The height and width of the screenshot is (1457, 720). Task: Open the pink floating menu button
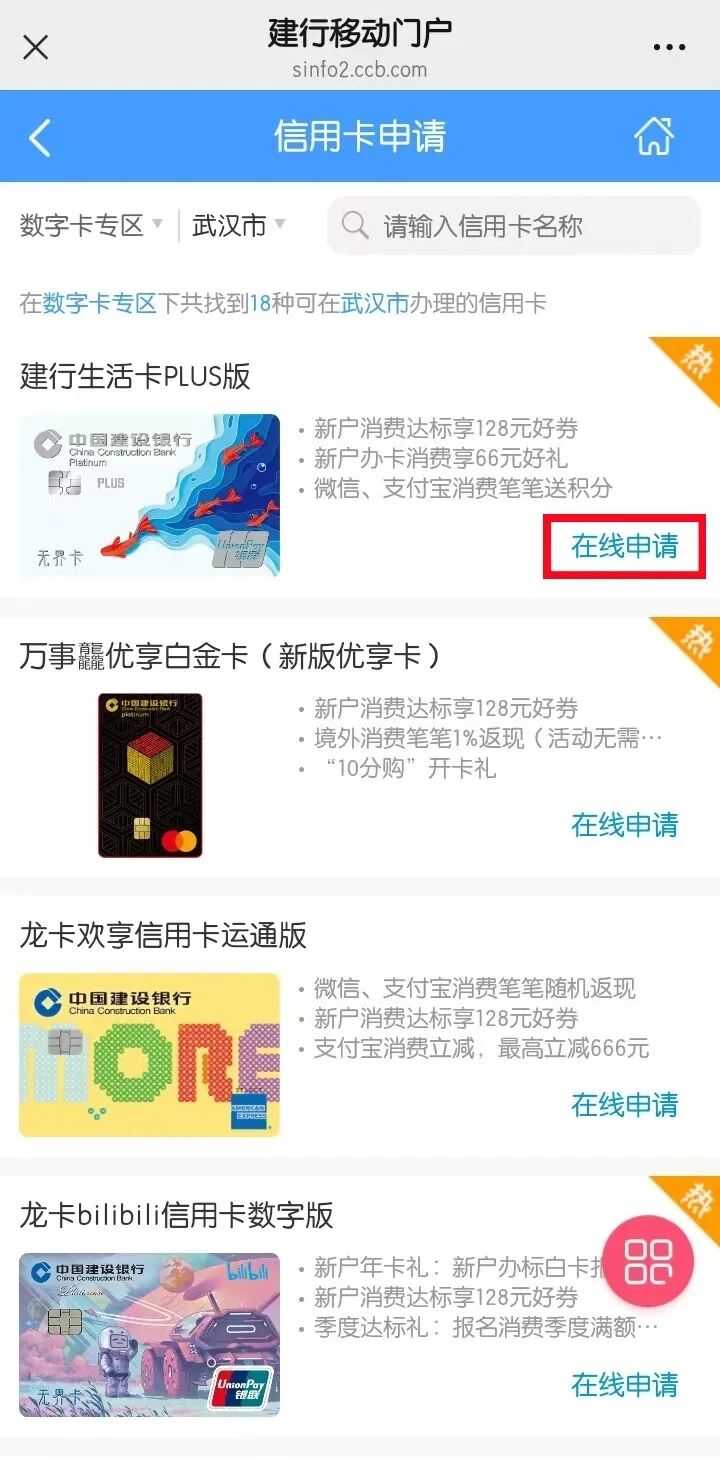click(x=648, y=1261)
